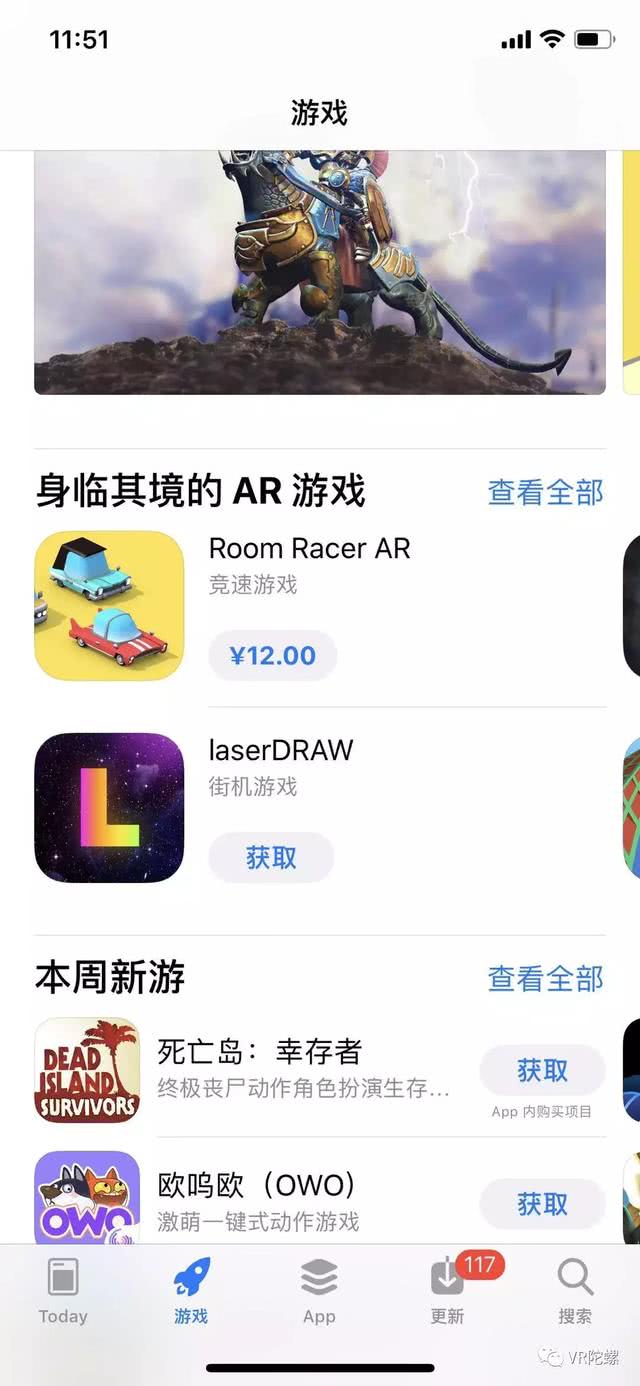
Task: Open 欧呜欧 (OWO) game details
Action: point(256,1186)
